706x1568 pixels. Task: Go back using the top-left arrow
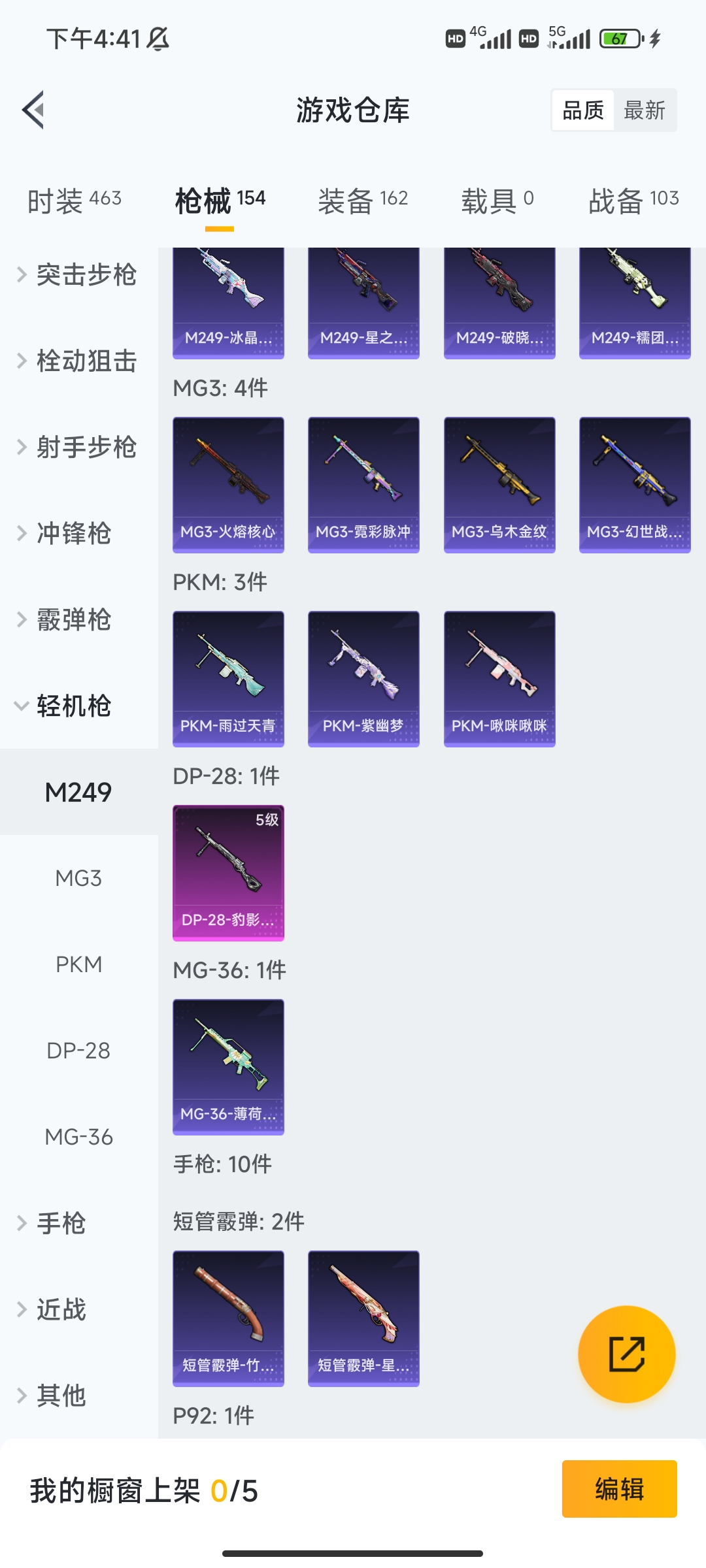[x=34, y=110]
